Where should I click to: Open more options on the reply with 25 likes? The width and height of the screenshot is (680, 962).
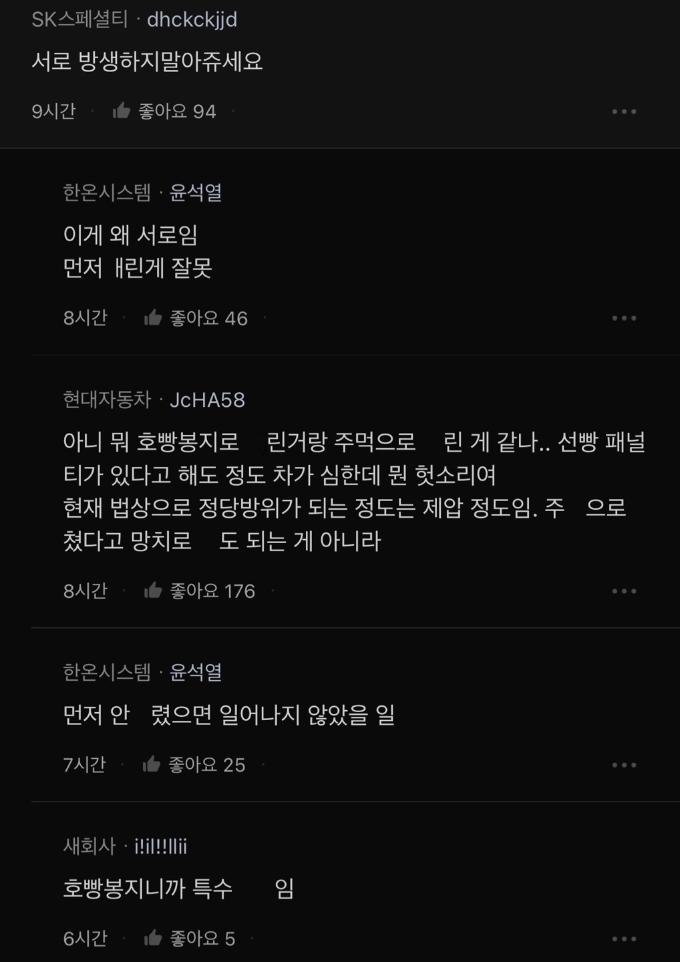pyautogui.click(x=624, y=765)
